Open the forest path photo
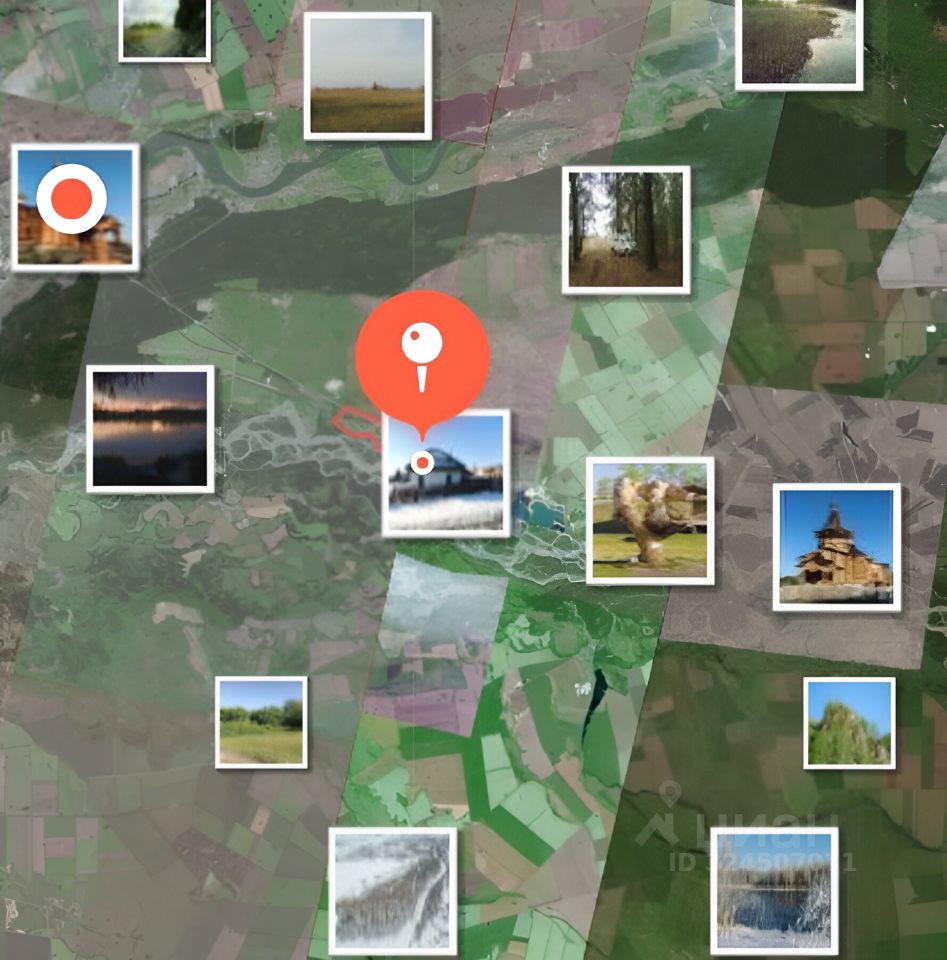Screen dimensions: 947x960 click(x=626, y=230)
